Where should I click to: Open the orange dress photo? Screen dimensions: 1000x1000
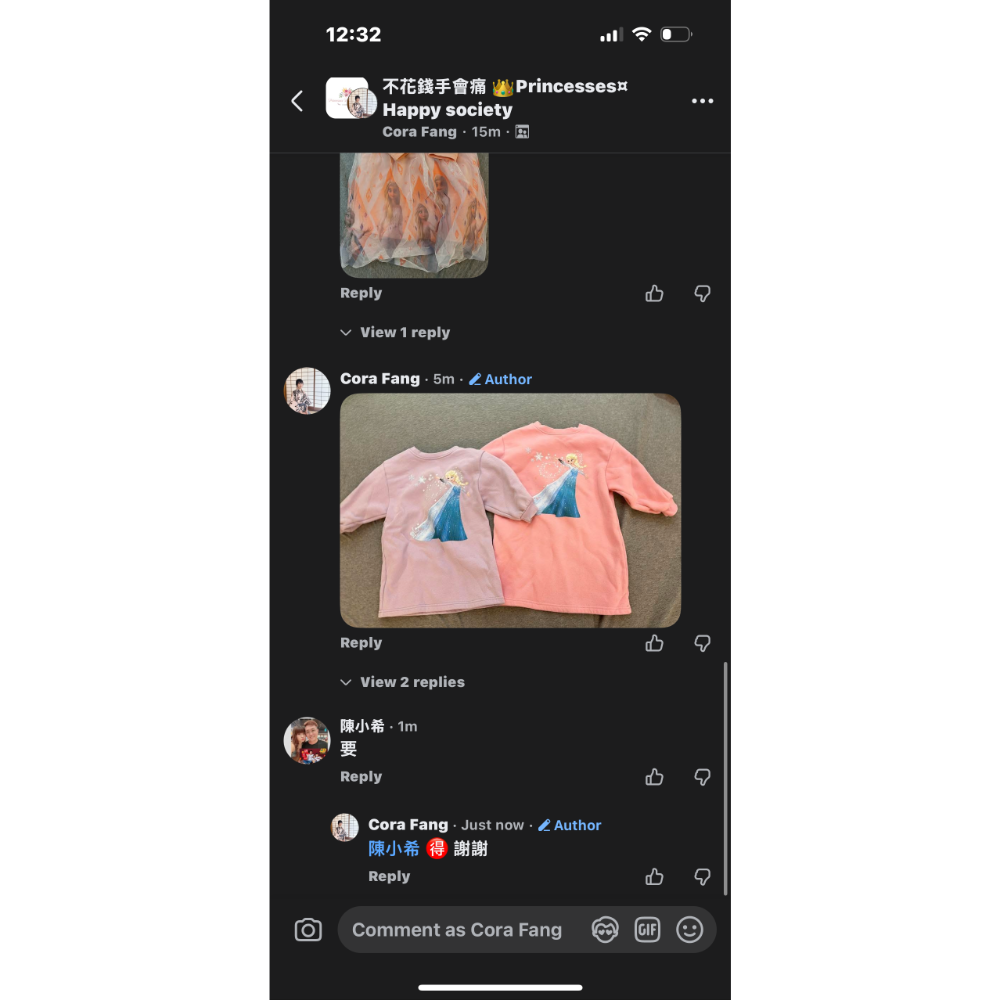click(x=414, y=215)
